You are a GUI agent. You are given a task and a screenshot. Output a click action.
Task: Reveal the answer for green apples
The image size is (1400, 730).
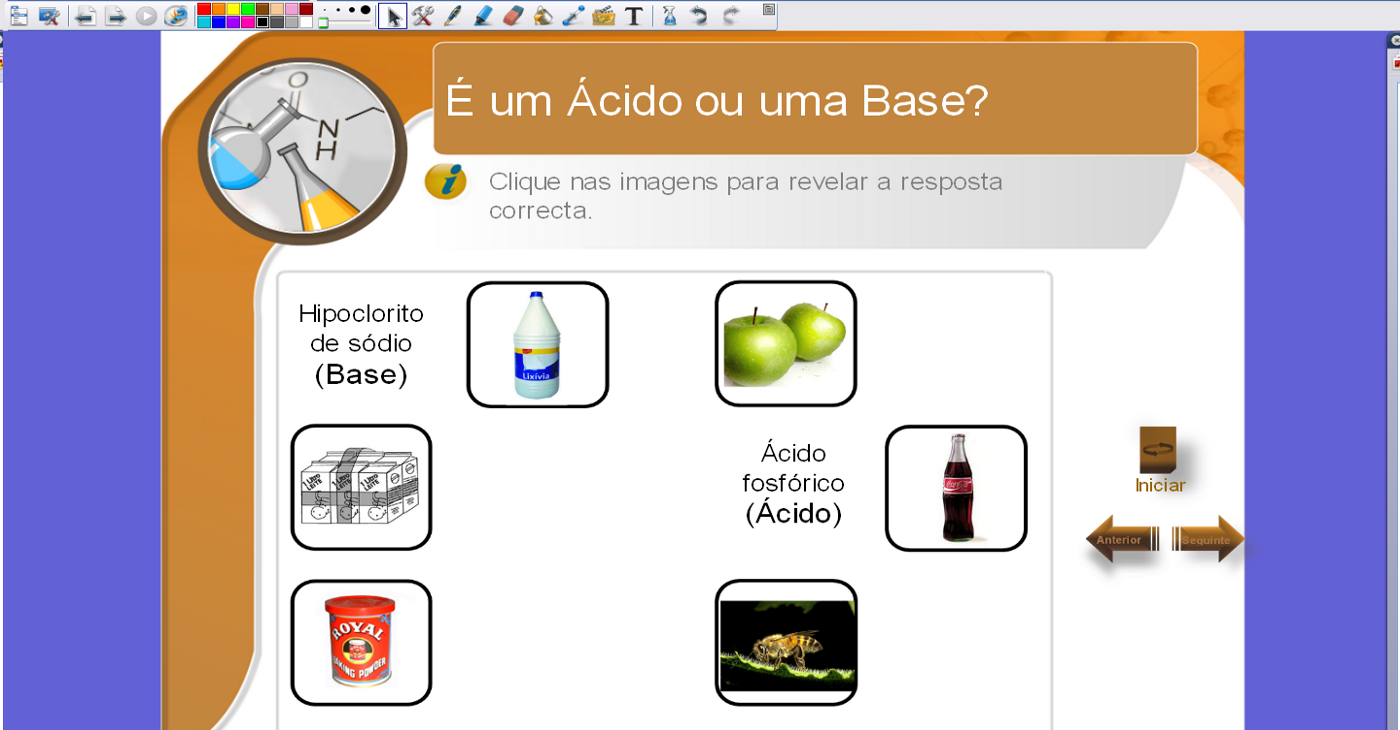coord(785,343)
